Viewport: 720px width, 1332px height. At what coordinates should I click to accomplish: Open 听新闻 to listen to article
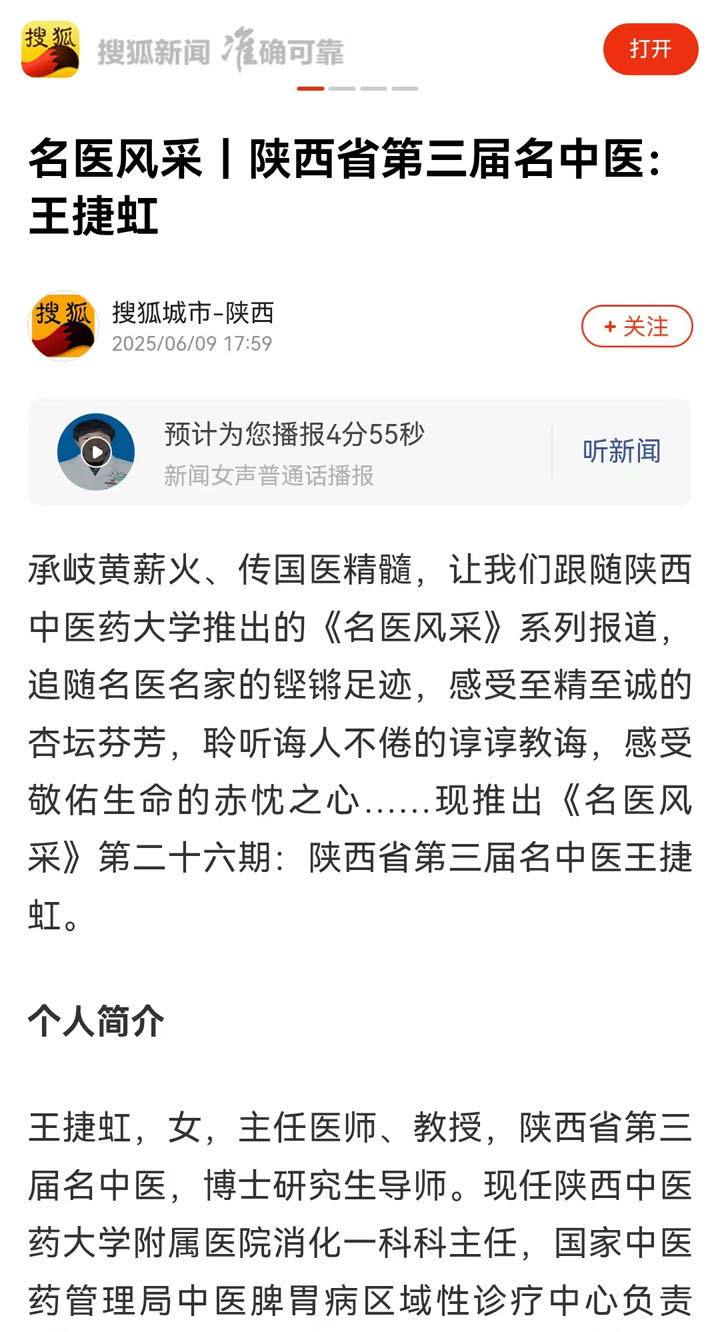click(x=621, y=452)
